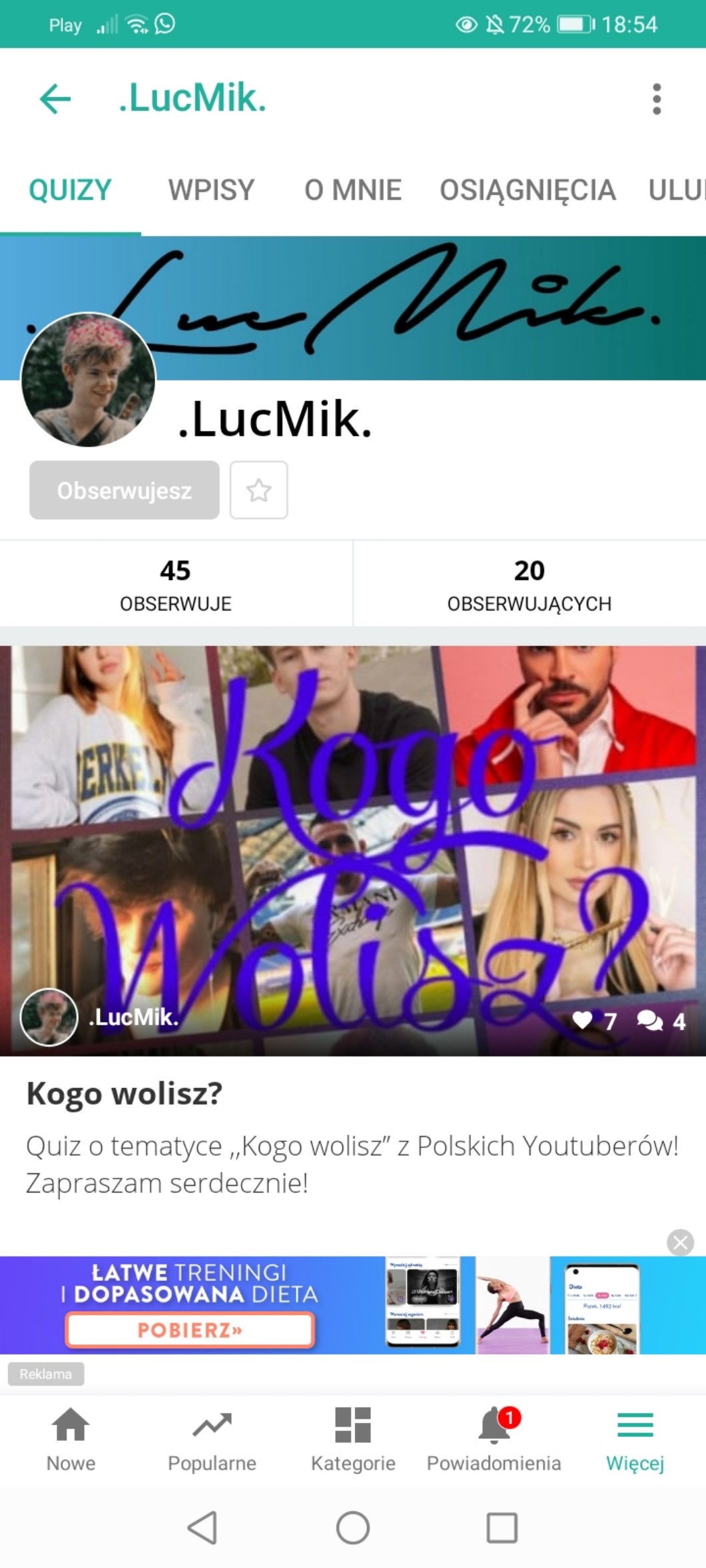Tap POBIERZ in the ad banner
Screen dimensions: 706x1568
[x=190, y=1330]
